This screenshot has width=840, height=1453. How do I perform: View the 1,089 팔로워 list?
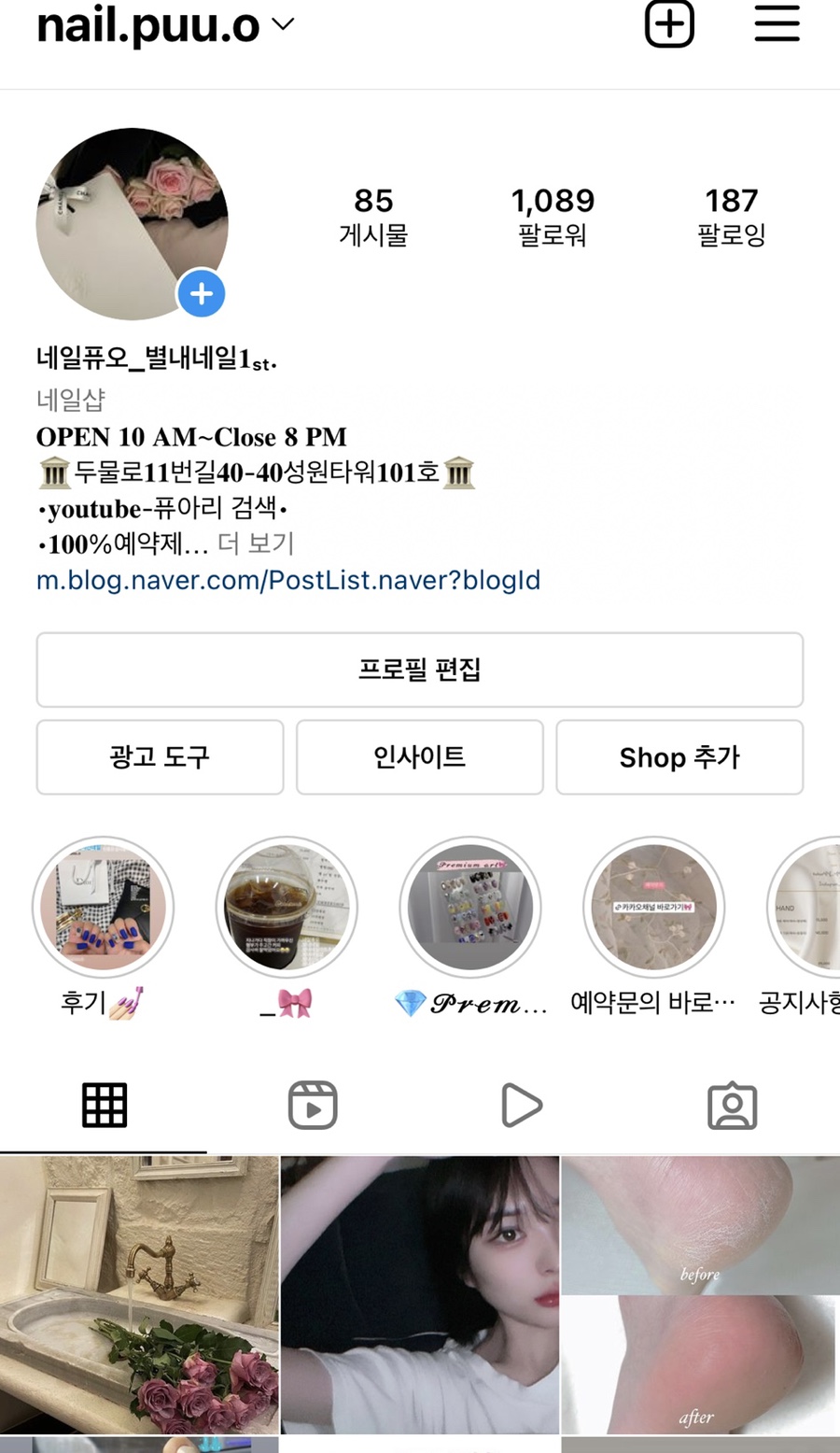click(553, 215)
